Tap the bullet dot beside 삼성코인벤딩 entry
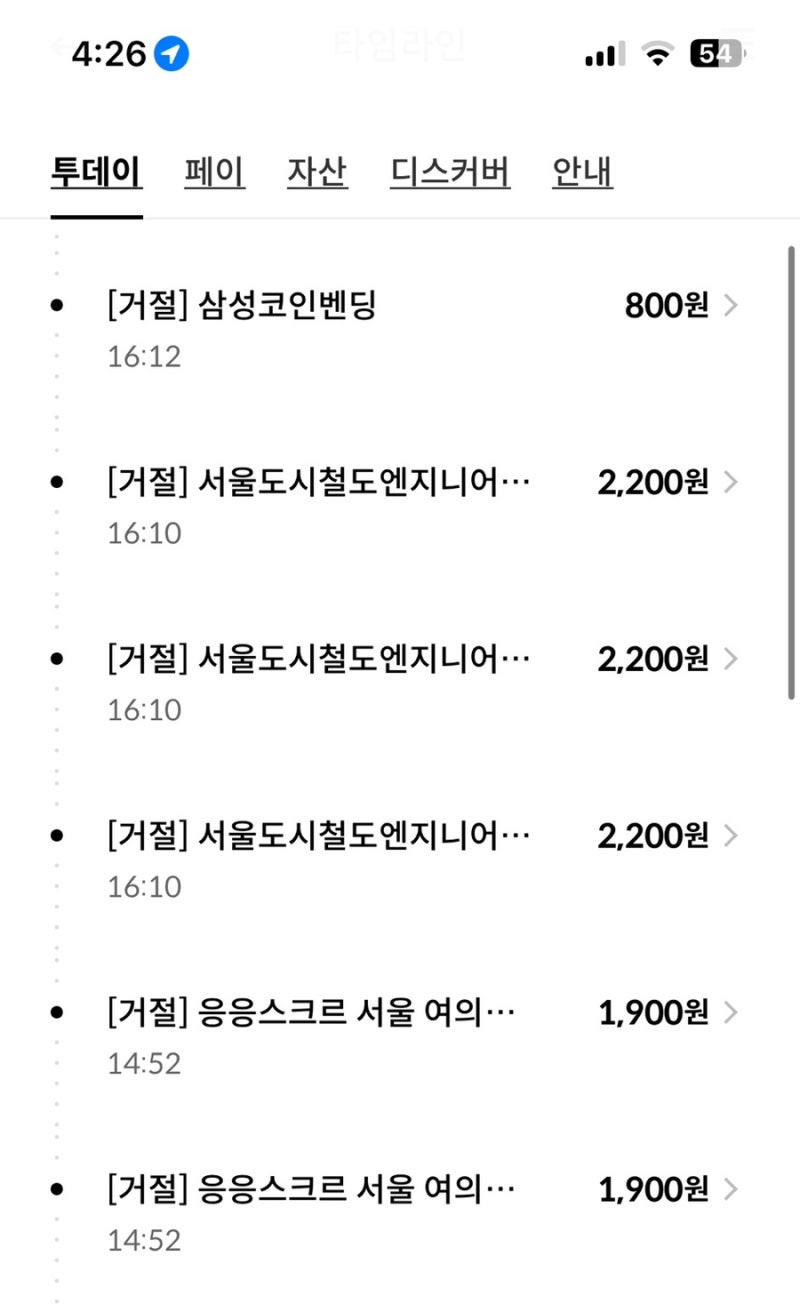Viewport: 800px width, 1304px height. (57, 305)
